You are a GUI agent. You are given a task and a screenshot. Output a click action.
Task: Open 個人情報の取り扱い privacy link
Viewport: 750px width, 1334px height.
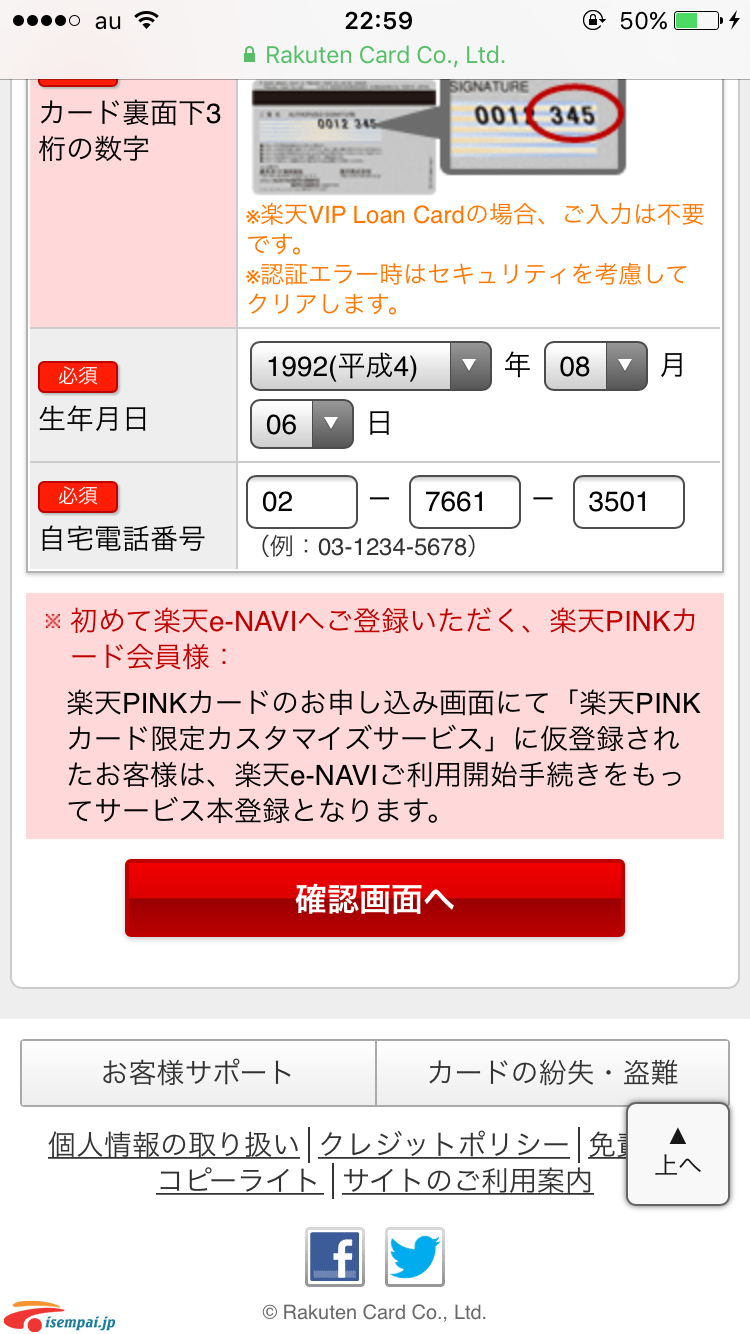pos(174,1144)
